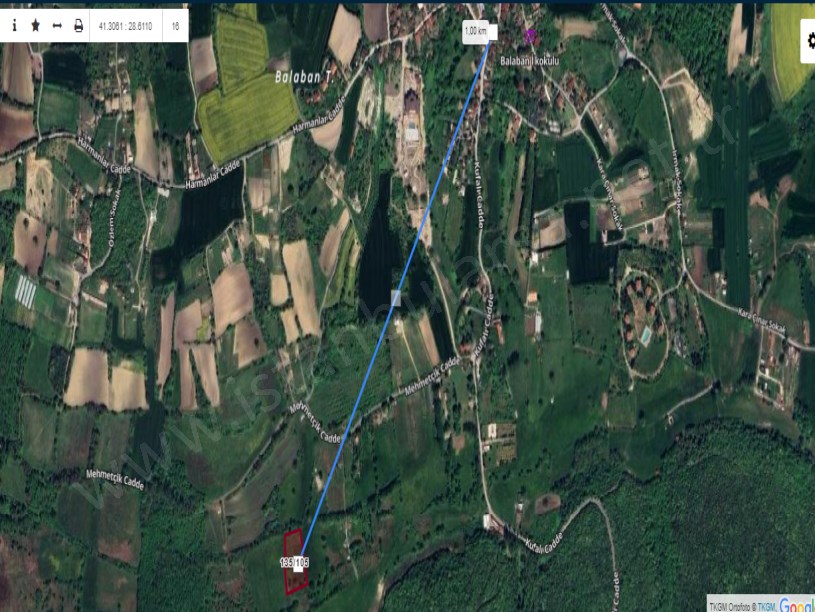Open the info icon in the toolbar

tap(14, 26)
